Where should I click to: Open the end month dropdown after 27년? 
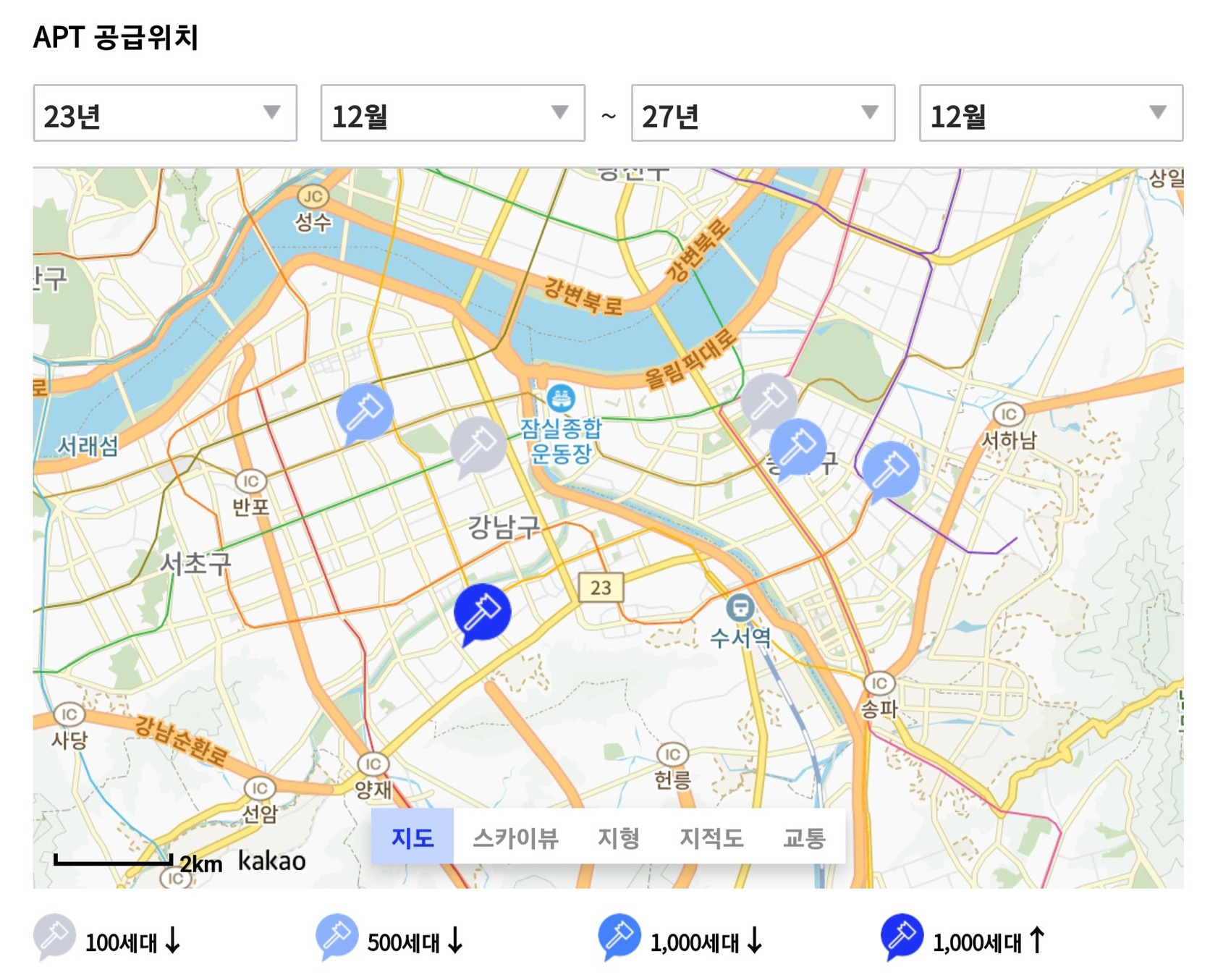tap(1051, 113)
